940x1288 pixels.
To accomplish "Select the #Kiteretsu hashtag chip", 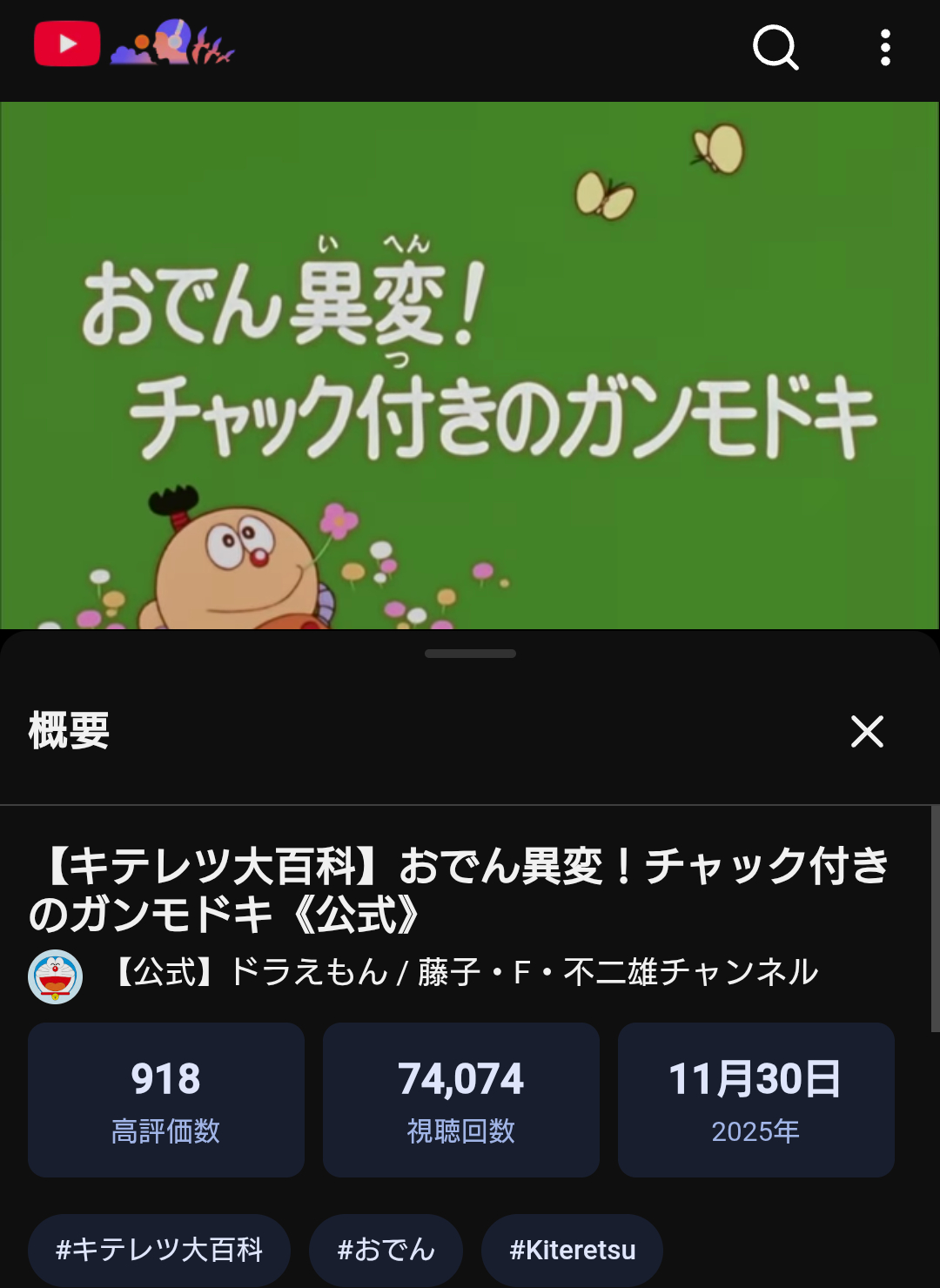I will coord(572,1250).
